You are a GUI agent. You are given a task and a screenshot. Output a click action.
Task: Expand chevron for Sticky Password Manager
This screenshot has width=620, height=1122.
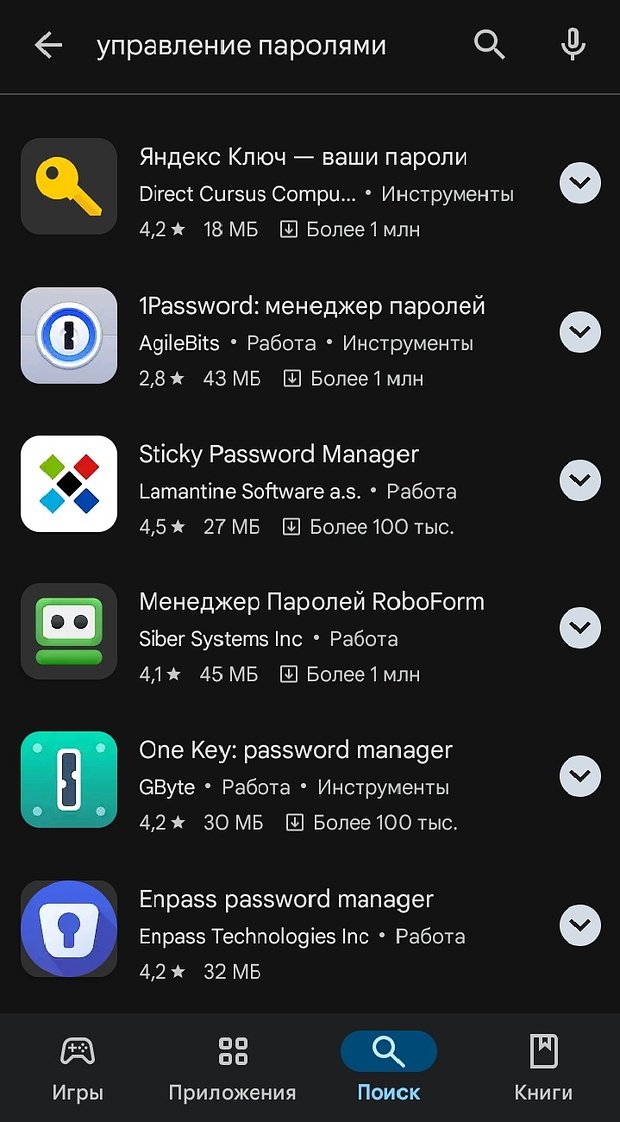(x=580, y=480)
